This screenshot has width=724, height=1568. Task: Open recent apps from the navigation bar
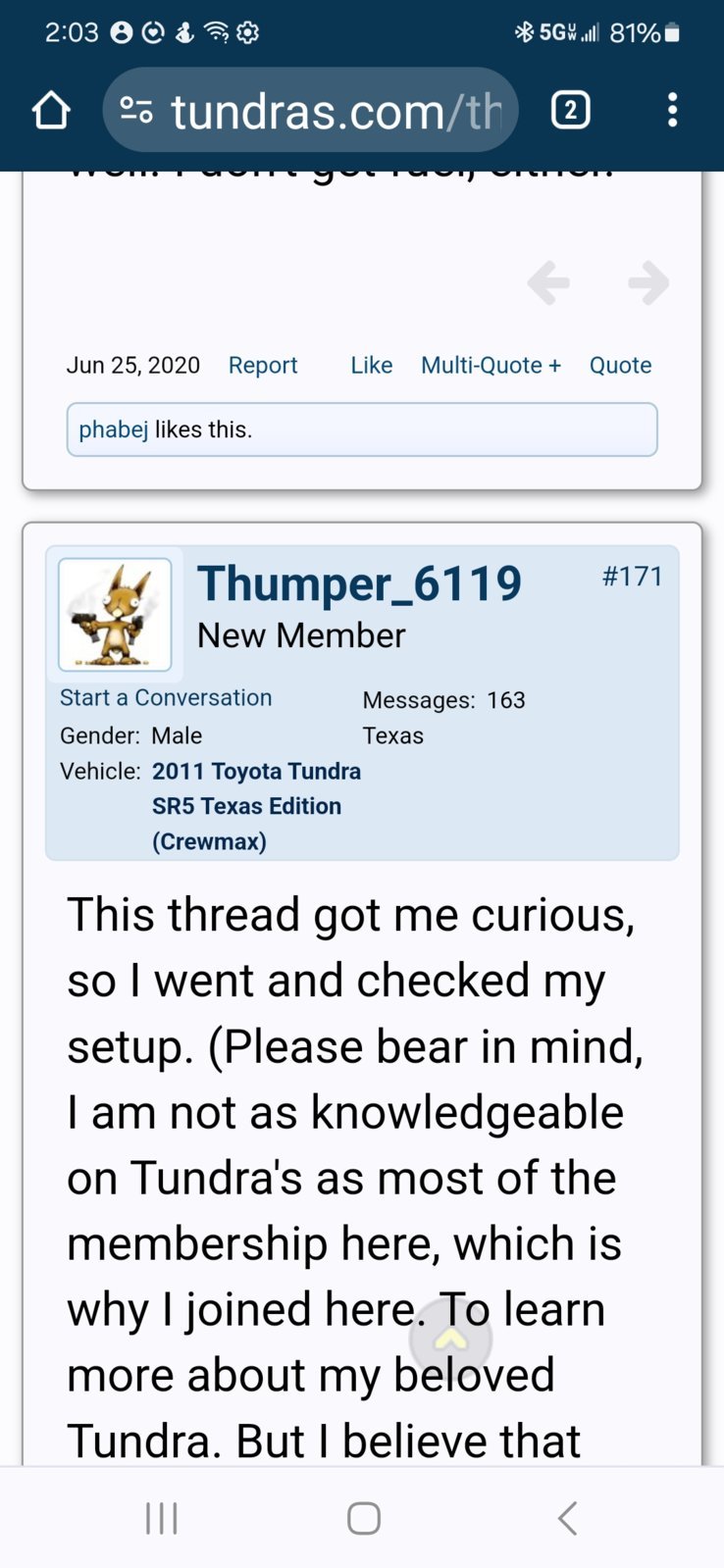coord(161,1518)
